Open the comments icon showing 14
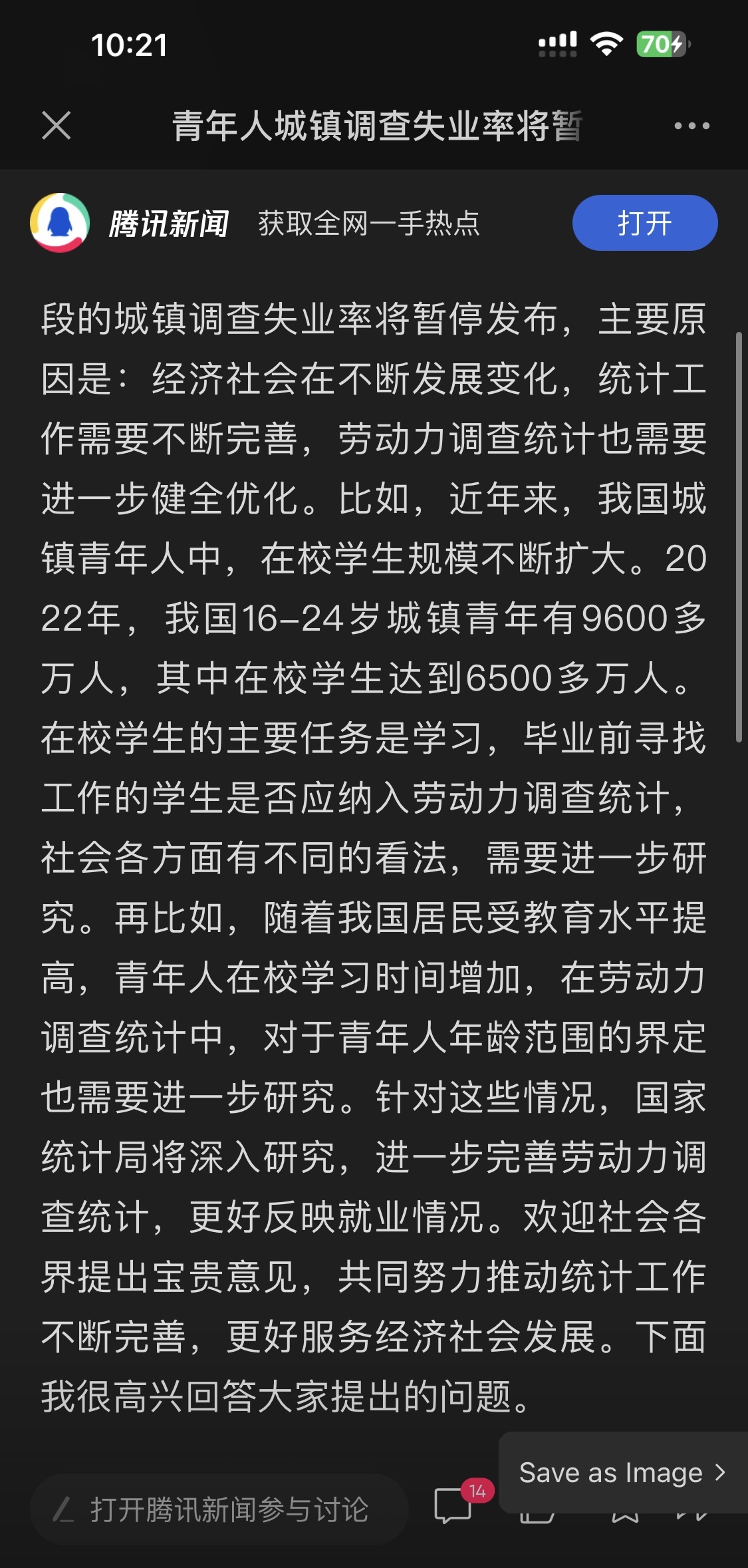The width and height of the screenshot is (748, 1568). tap(455, 1505)
